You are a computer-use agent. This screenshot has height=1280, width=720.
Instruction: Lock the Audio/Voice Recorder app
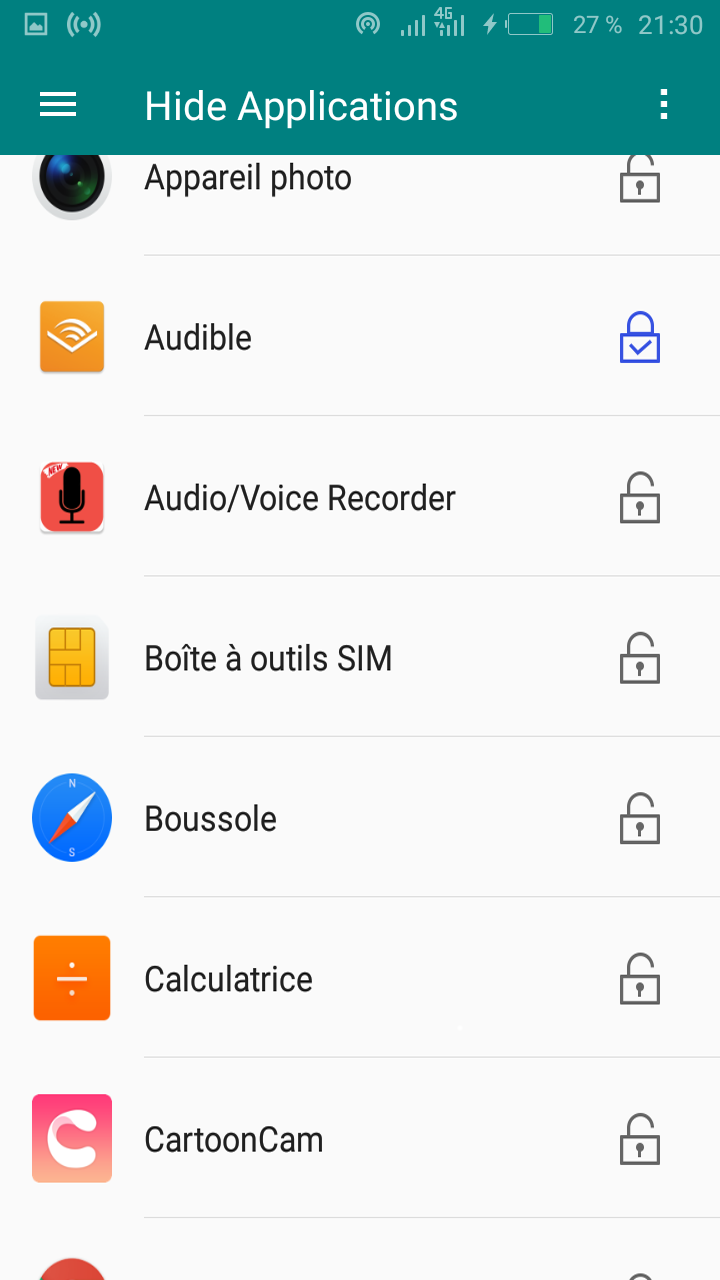coord(640,497)
